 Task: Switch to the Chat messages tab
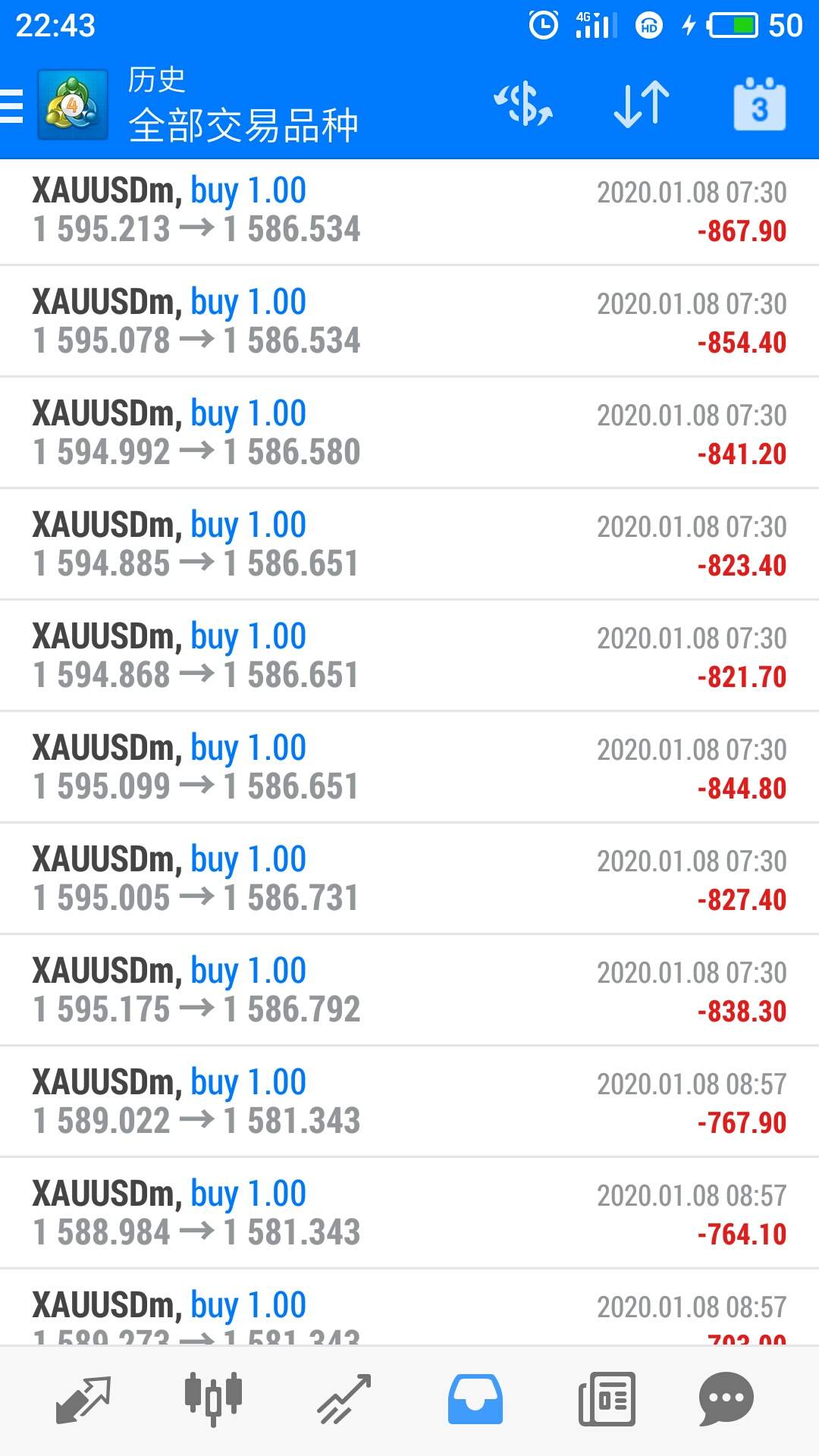coord(726,1399)
